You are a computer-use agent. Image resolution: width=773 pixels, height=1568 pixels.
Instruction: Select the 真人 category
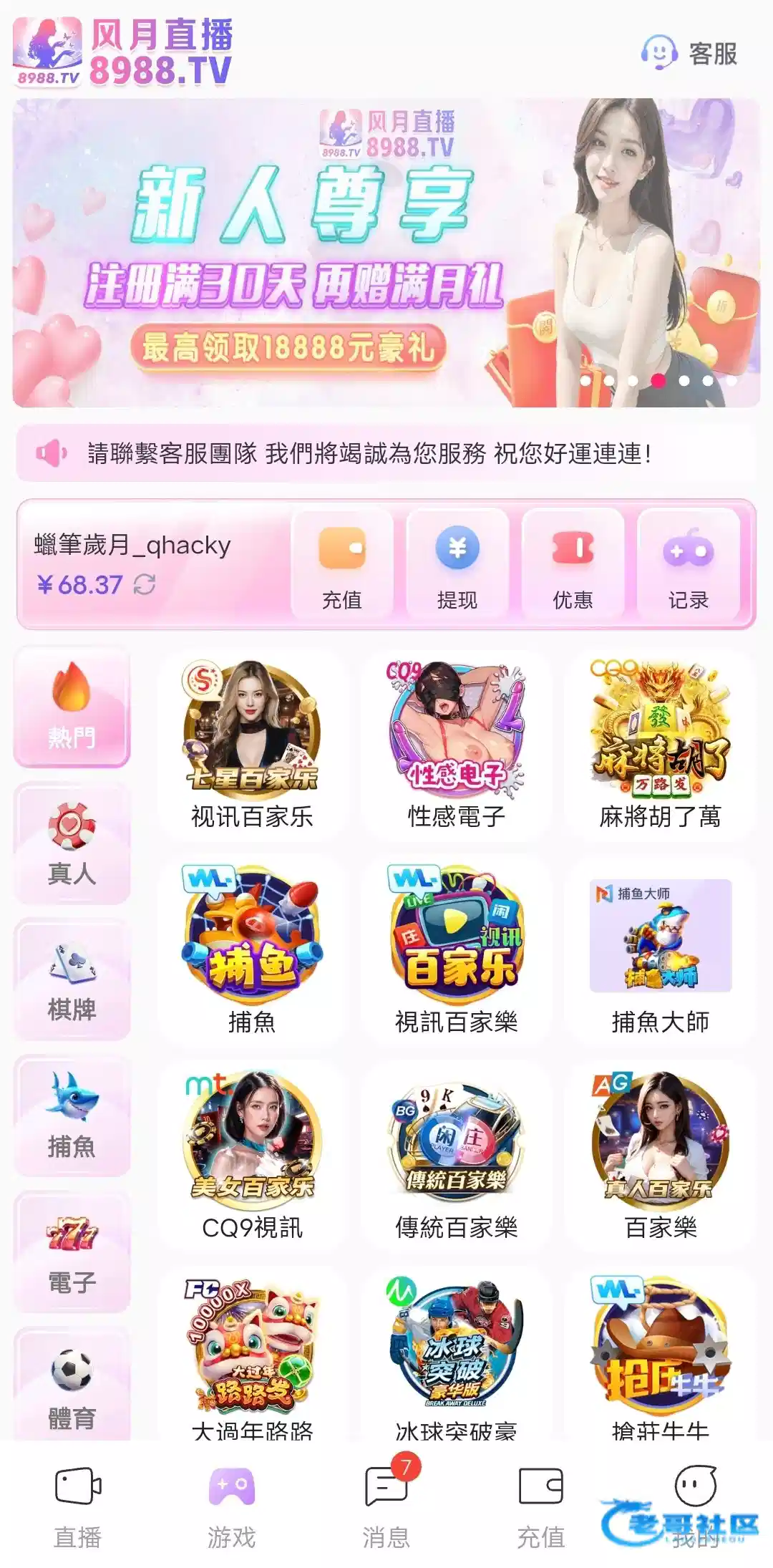point(72,843)
